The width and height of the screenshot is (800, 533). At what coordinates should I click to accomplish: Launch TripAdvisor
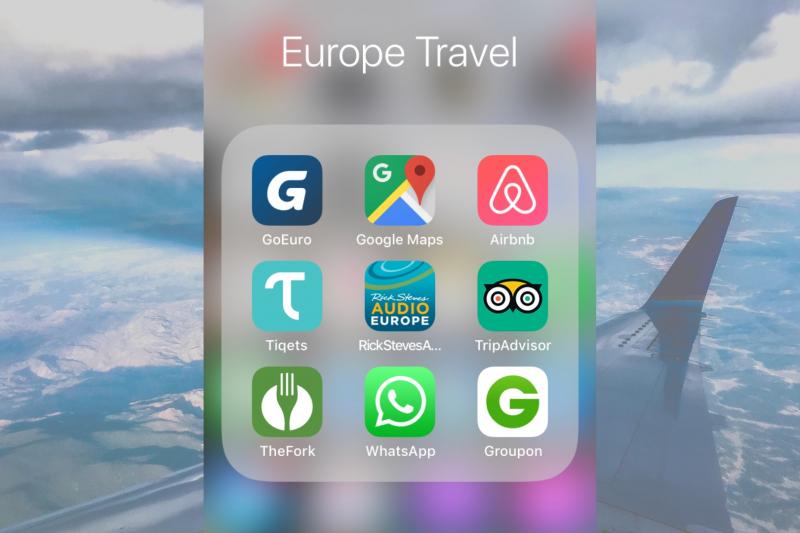pos(513,296)
